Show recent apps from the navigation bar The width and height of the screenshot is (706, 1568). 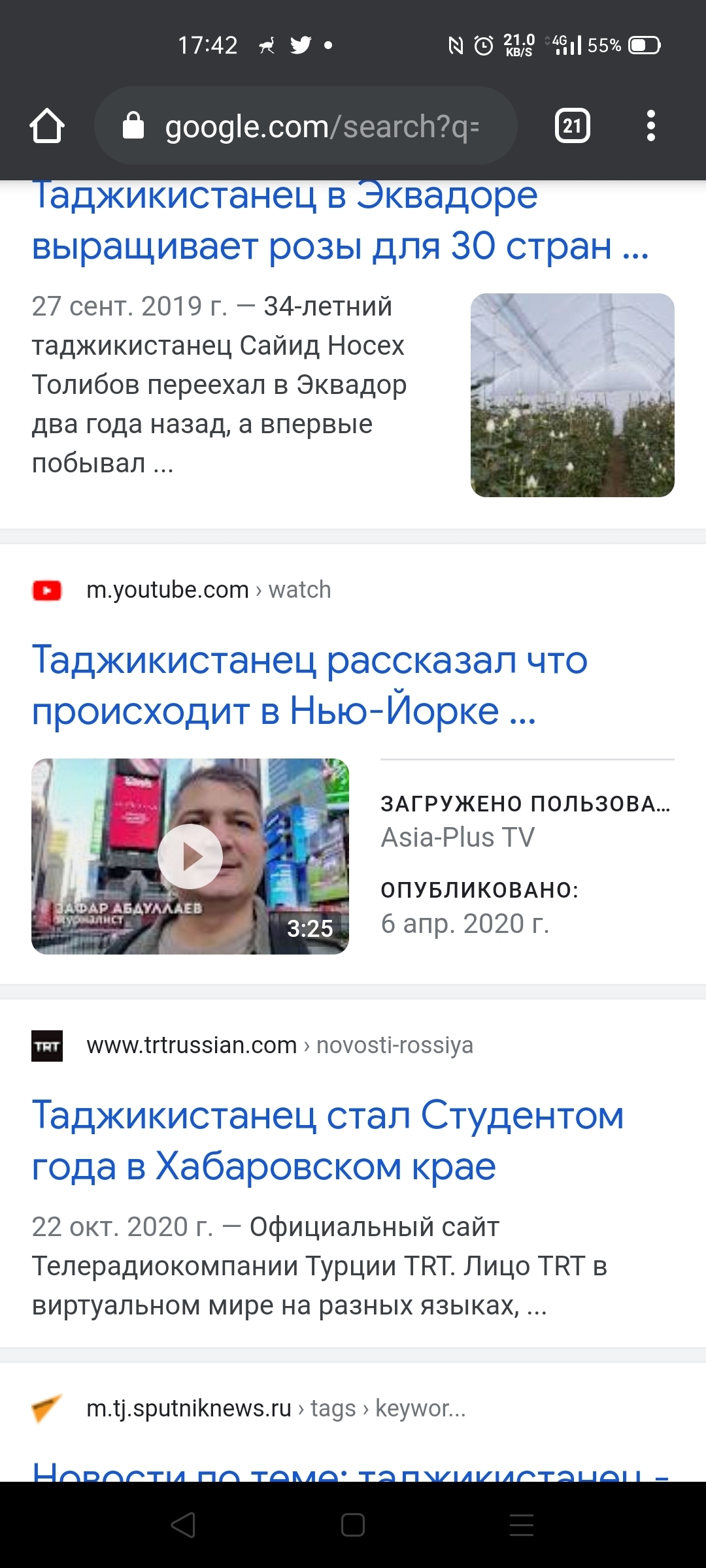click(x=522, y=1525)
